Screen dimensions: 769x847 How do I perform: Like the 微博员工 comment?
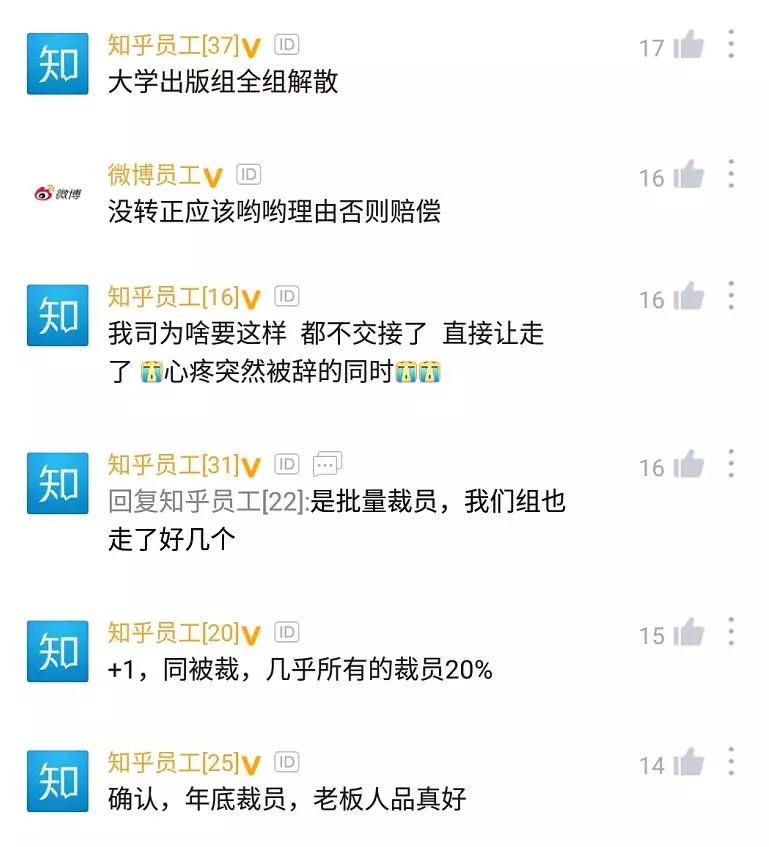[689, 176]
